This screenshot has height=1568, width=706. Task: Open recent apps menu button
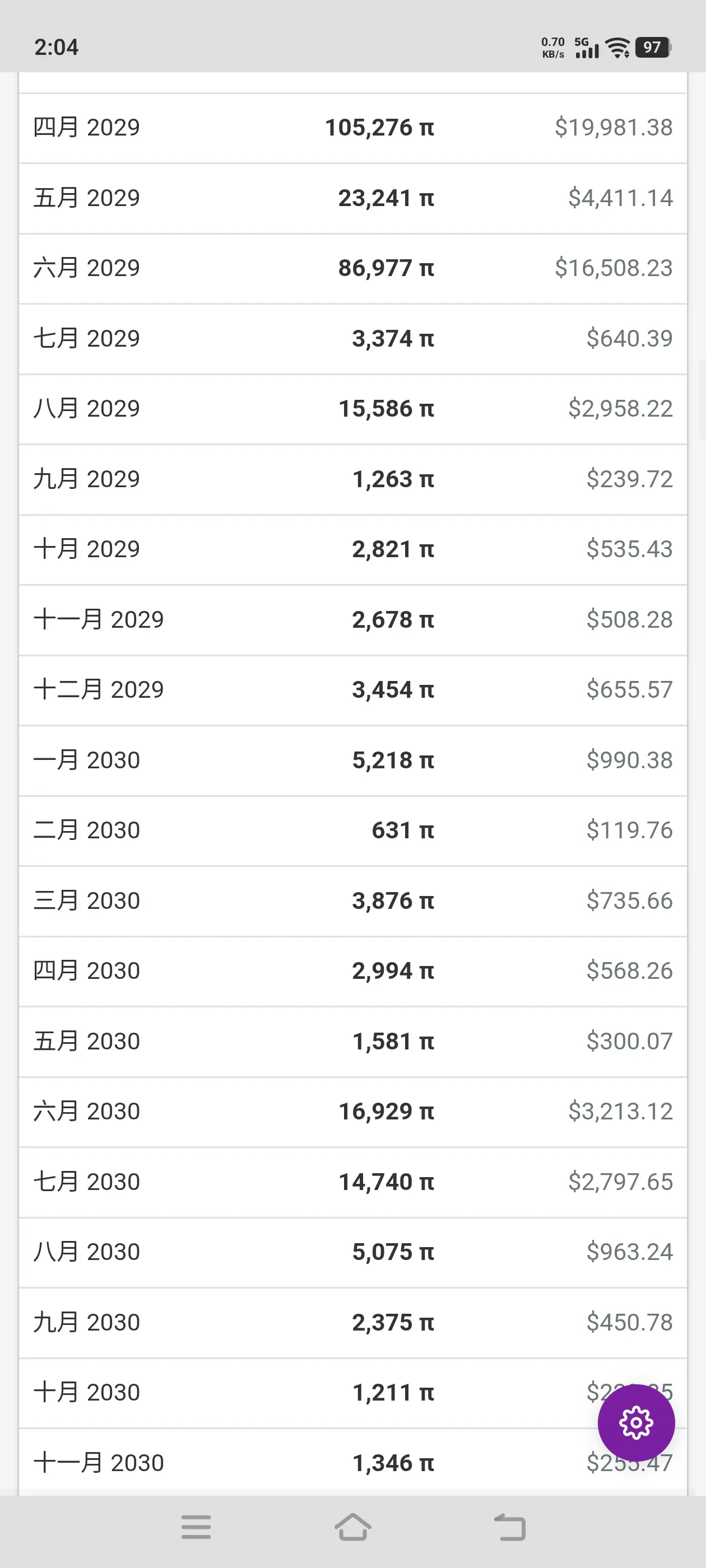(x=196, y=1527)
